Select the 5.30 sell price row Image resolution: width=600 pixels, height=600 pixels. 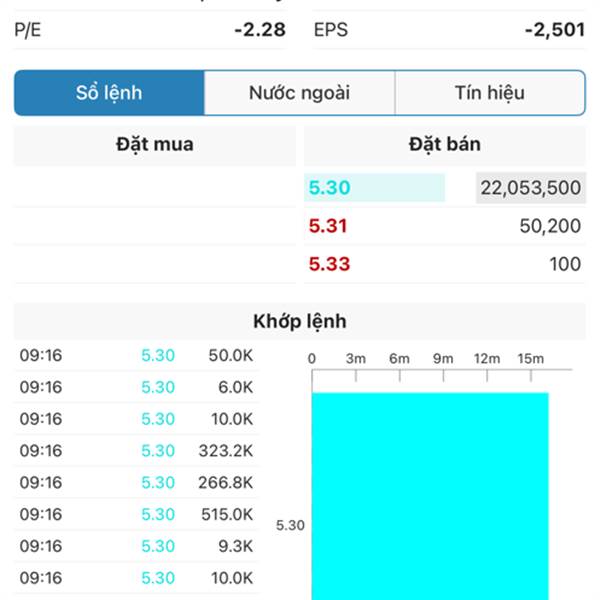point(444,188)
